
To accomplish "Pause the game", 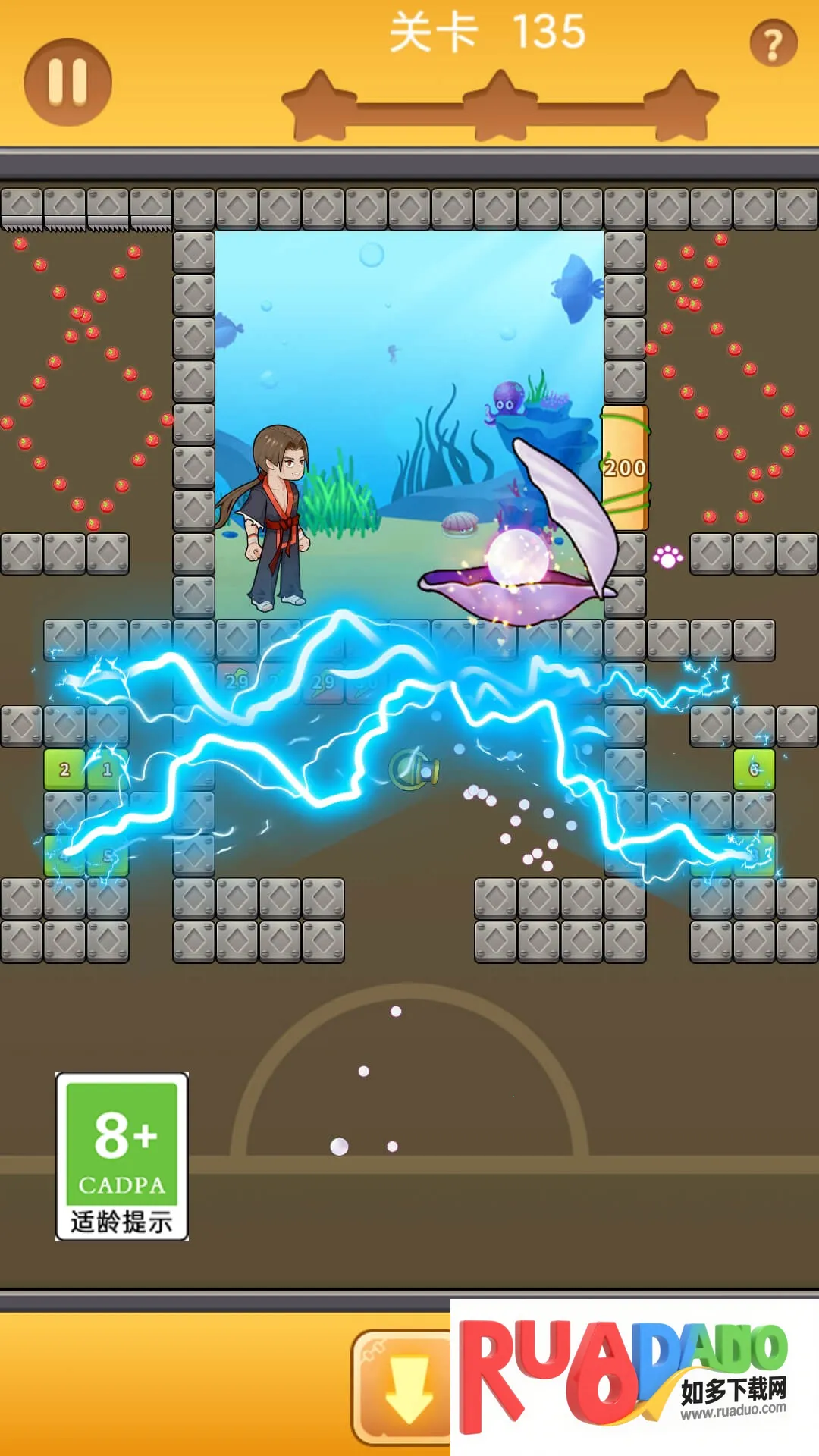I will point(67,82).
